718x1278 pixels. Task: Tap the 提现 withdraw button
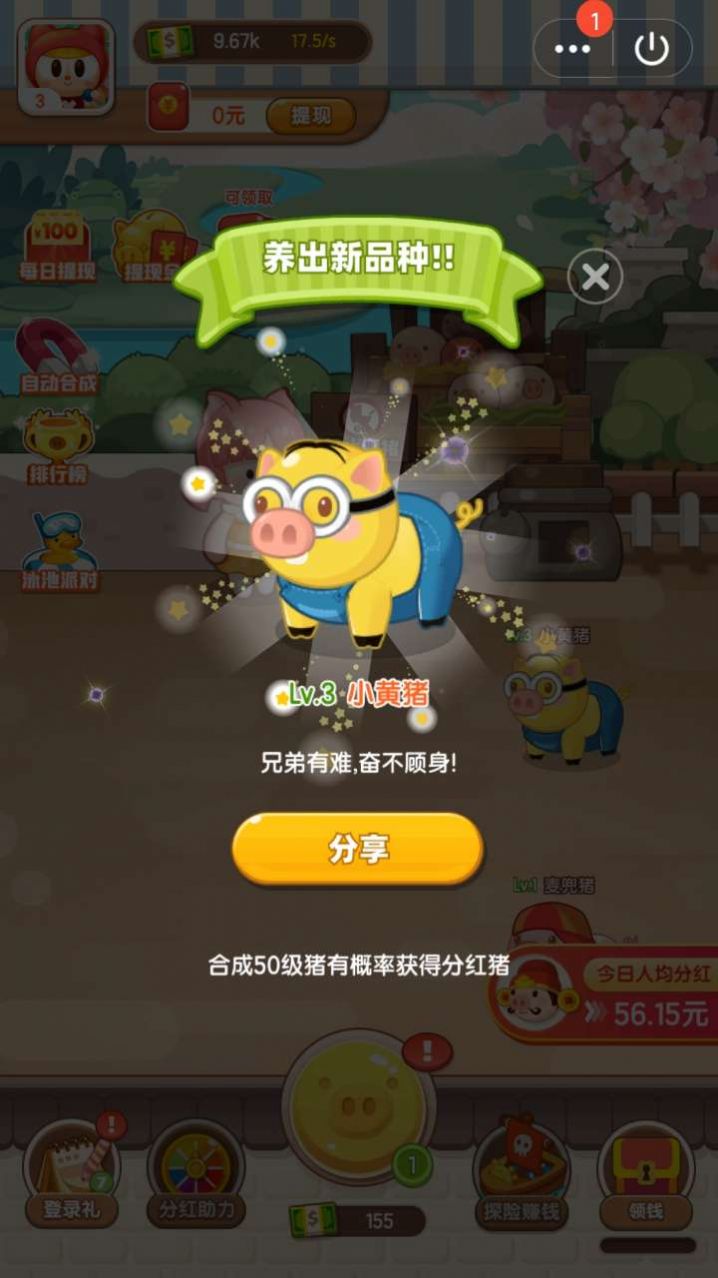point(310,116)
